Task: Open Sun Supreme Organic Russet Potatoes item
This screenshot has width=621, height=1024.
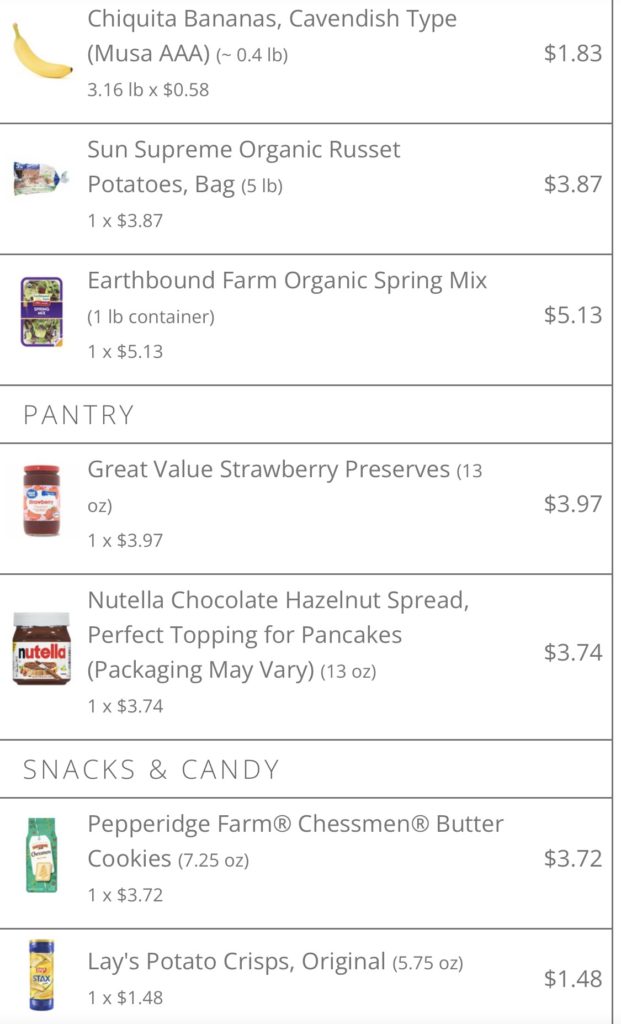Action: [x=244, y=167]
